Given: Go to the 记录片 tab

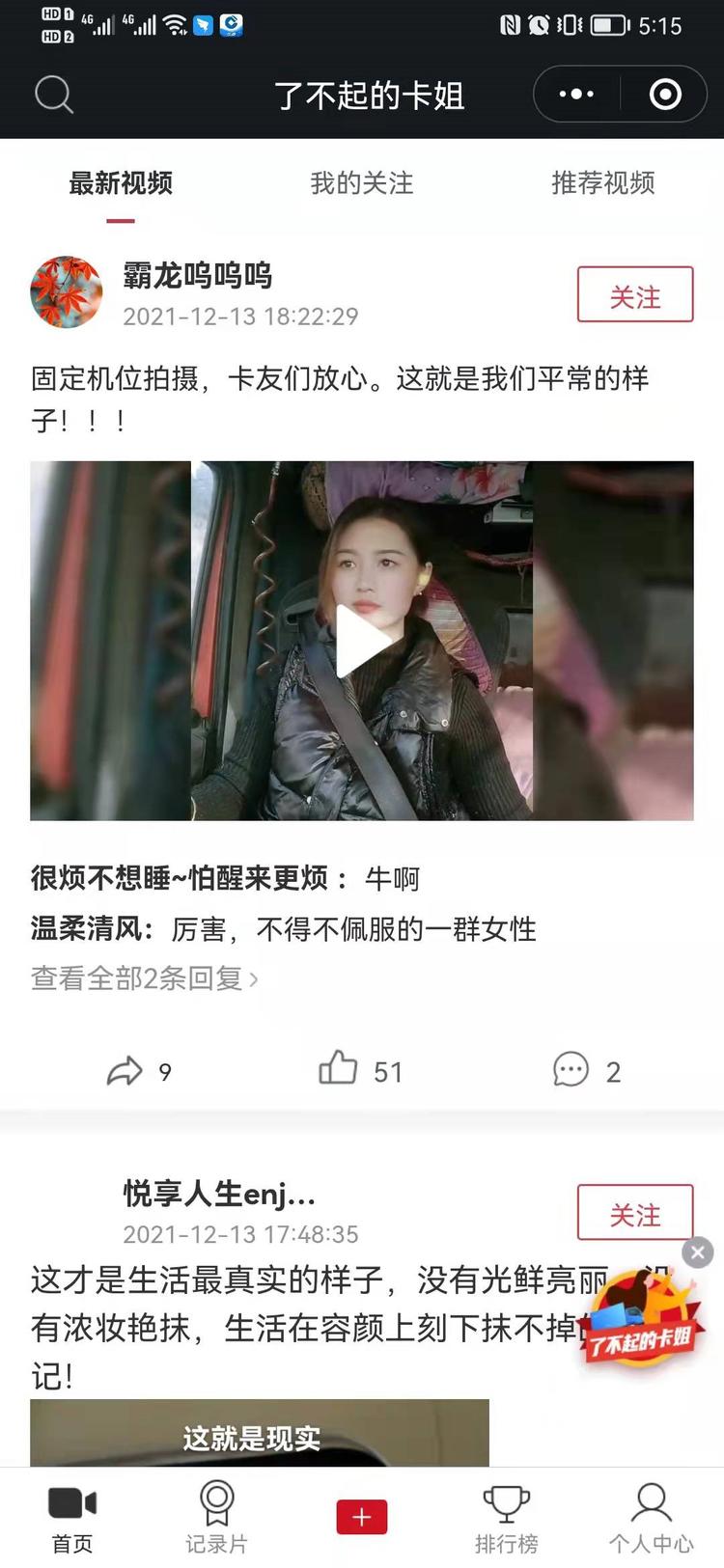Looking at the screenshot, I should pyautogui.click(x=216, y=1517).
